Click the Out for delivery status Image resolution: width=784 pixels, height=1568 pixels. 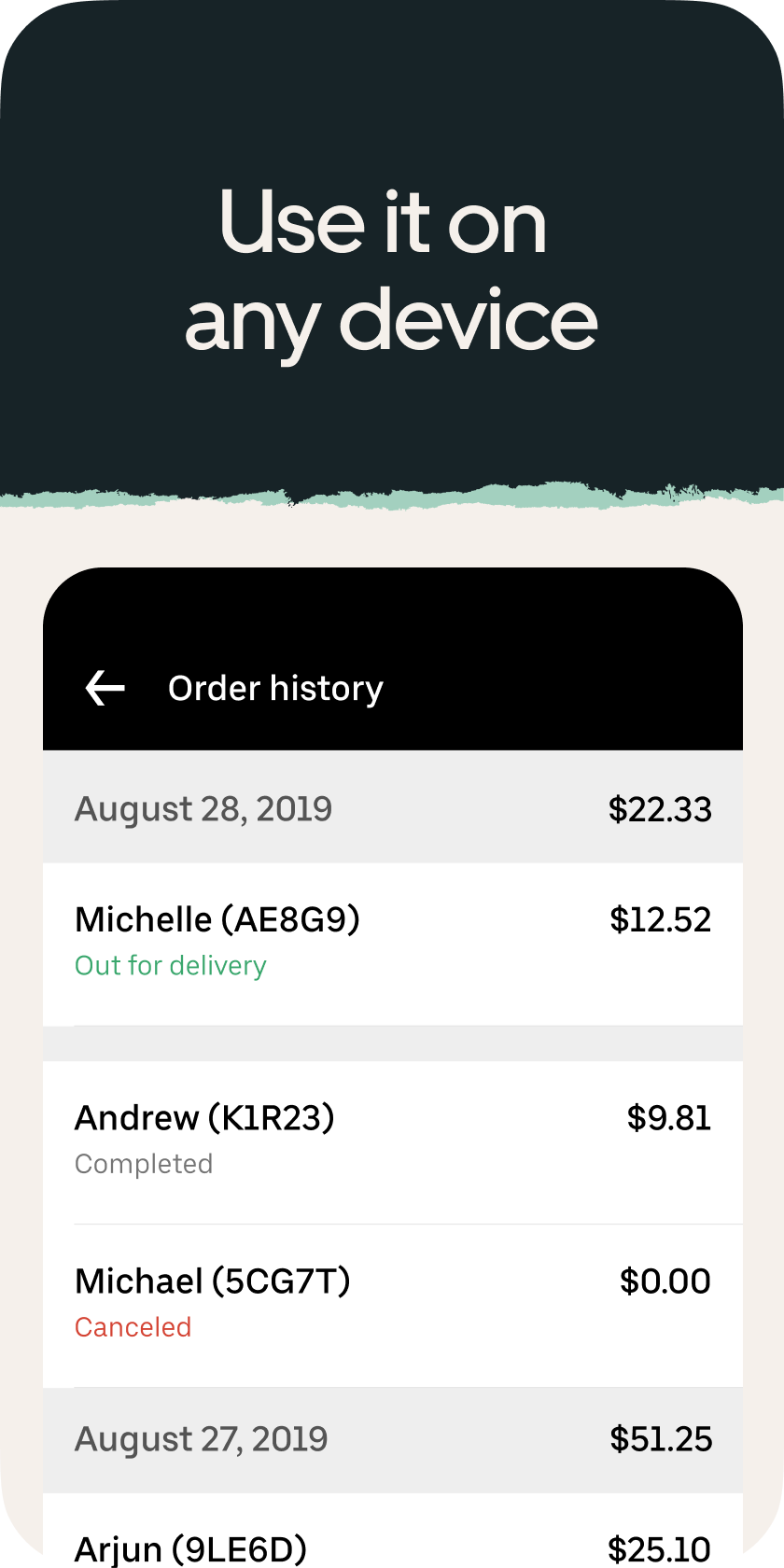pyautogui.click(x=170, y=966)
